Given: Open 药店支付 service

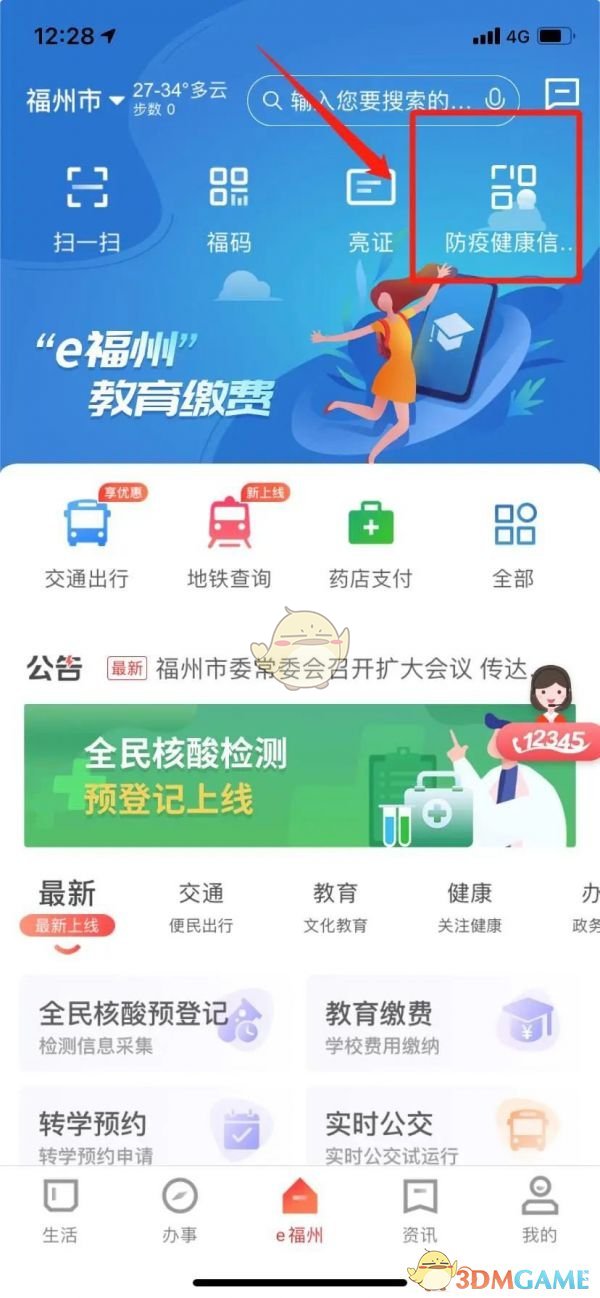Looking at the screenshot, I should point(370,545).
